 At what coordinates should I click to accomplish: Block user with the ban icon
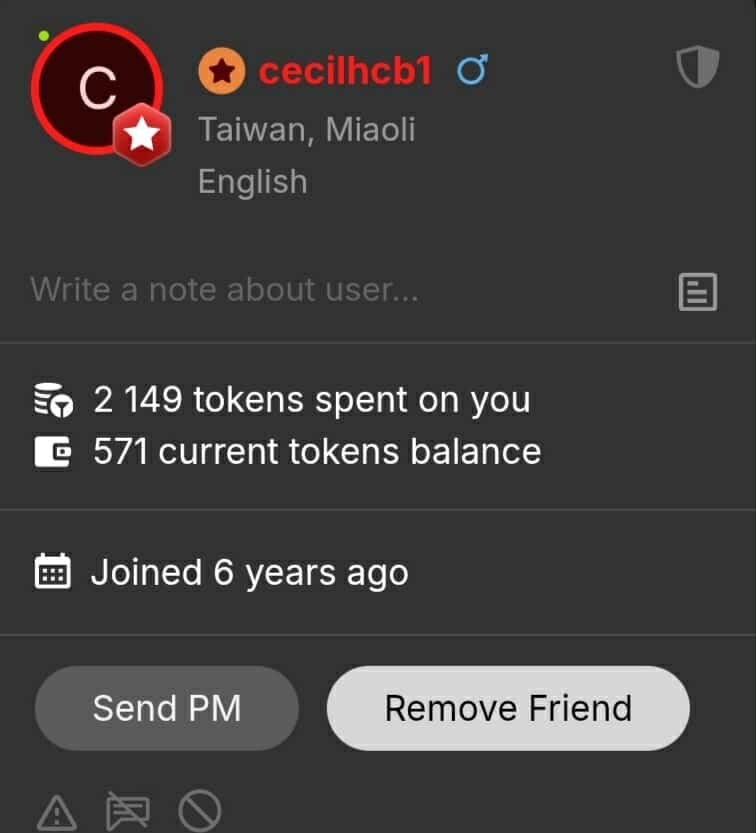point(199,811)
